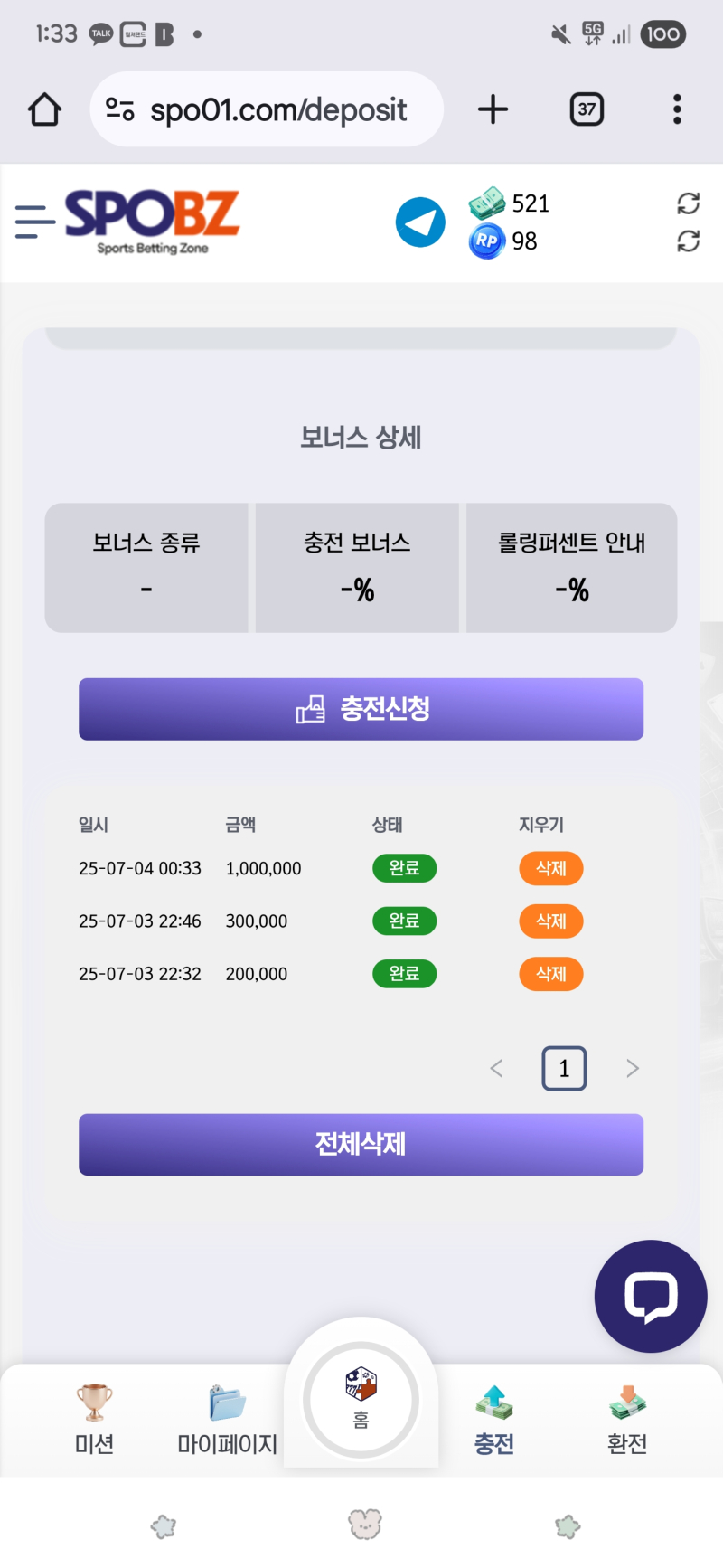The height and width of the screenshot is (1568, 723).
Task: Refresh the cash balance of 521
Action: (688, 203)
